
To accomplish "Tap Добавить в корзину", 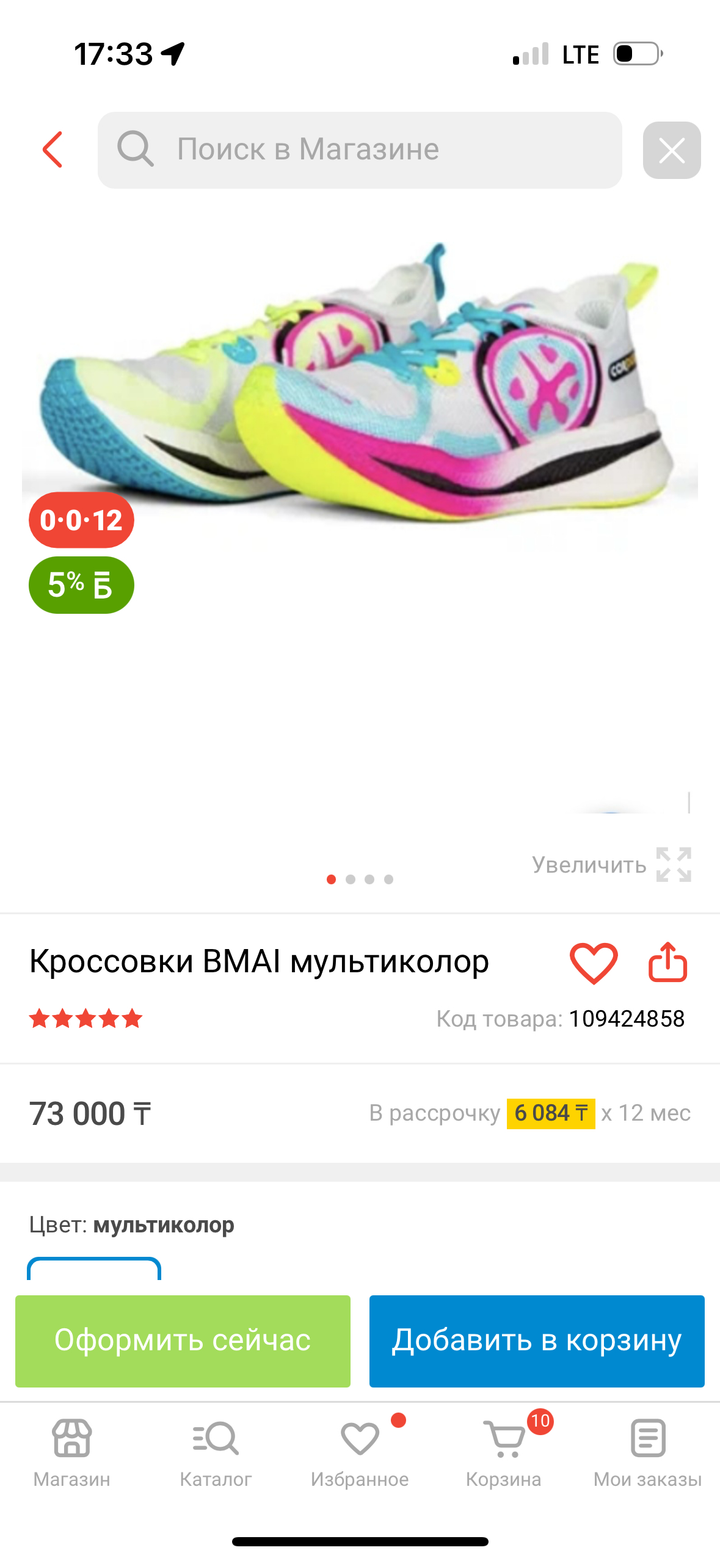I will click(537, 1341).
